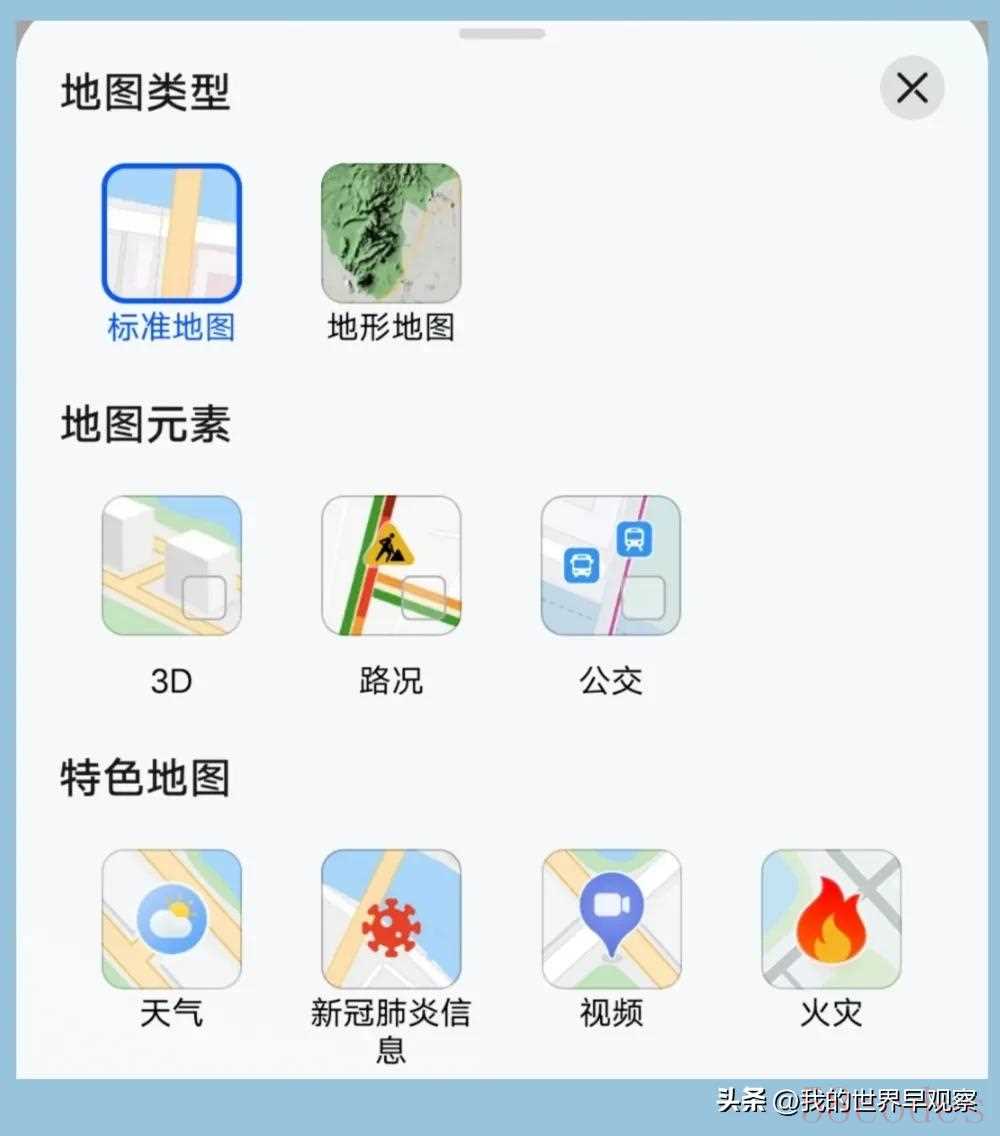The image size is (1000, 1136).
Task: Open 新冠肺炎信息 map
Action: 391,919
